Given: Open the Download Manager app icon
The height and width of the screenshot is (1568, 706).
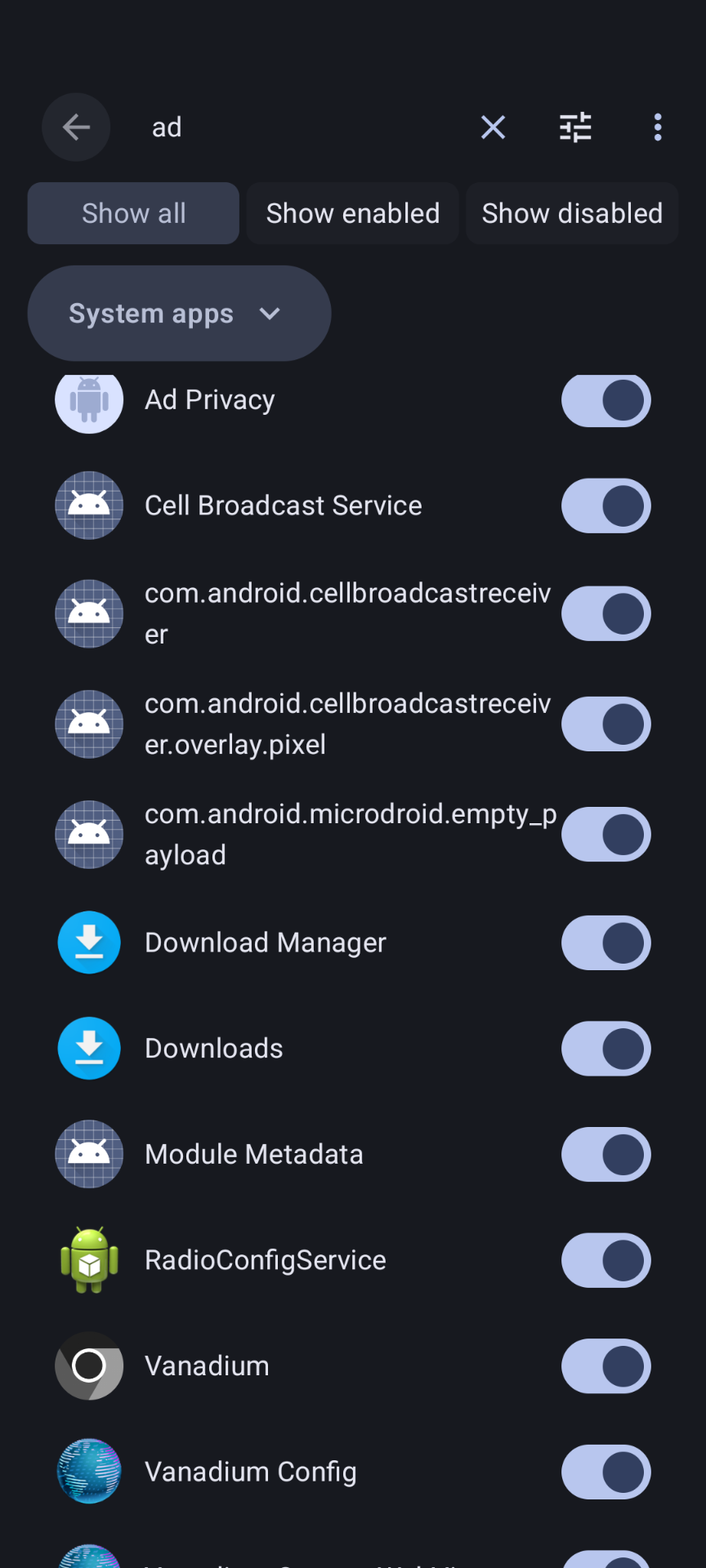Looking at the screenshot, I should [89, 942].
